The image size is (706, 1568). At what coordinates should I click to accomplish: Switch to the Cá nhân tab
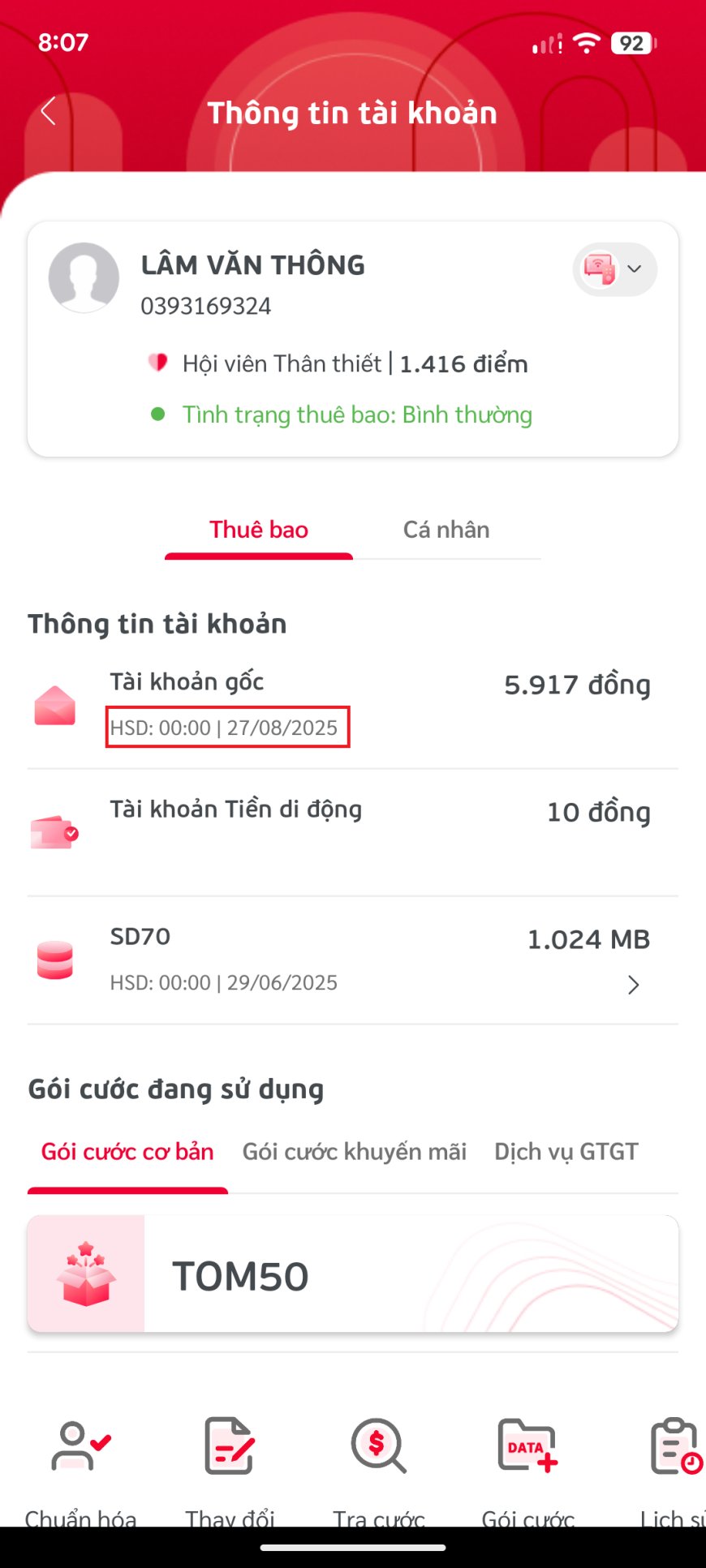446,530
